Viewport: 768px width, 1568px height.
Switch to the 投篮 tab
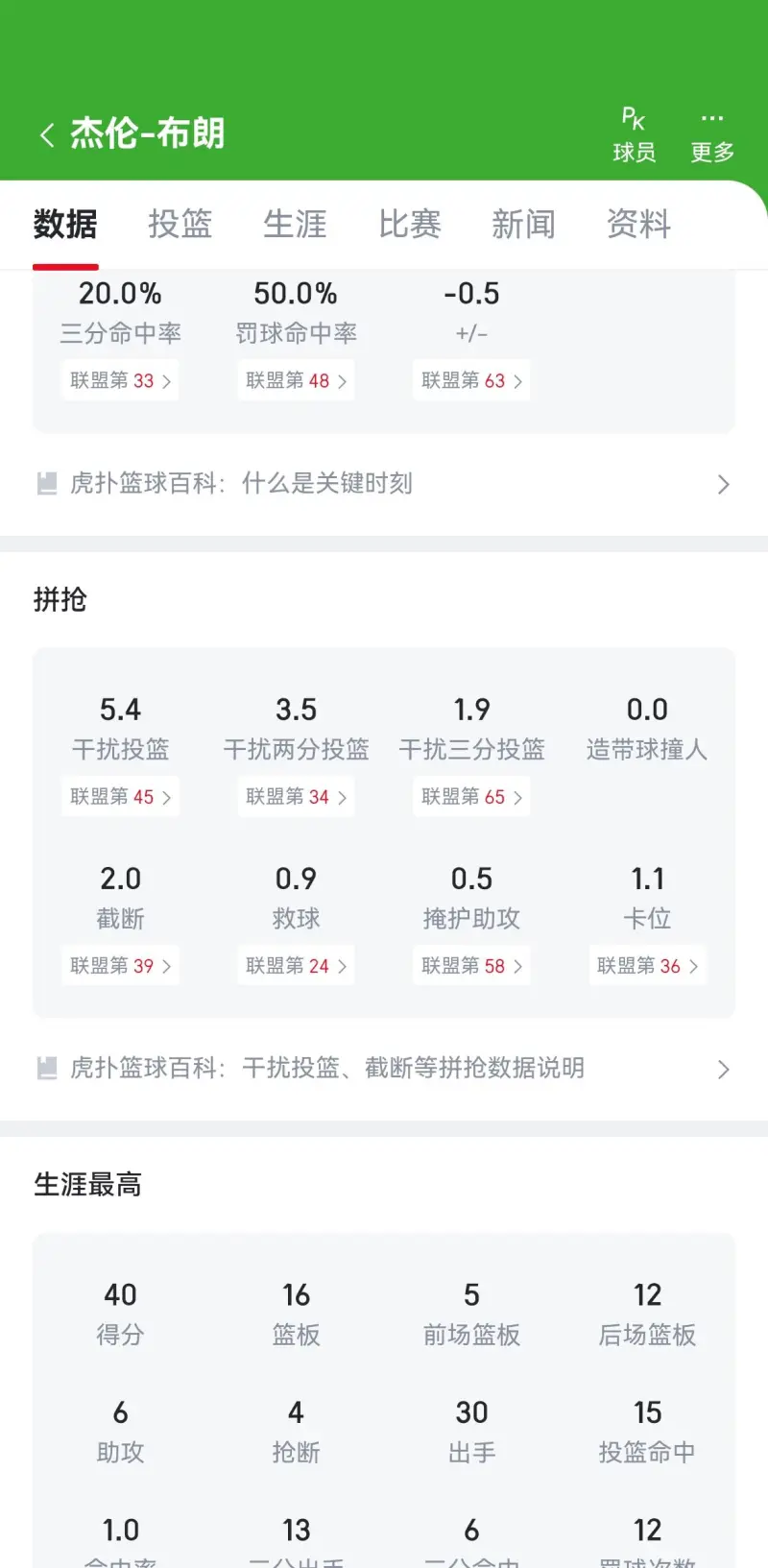pos(180,224)
